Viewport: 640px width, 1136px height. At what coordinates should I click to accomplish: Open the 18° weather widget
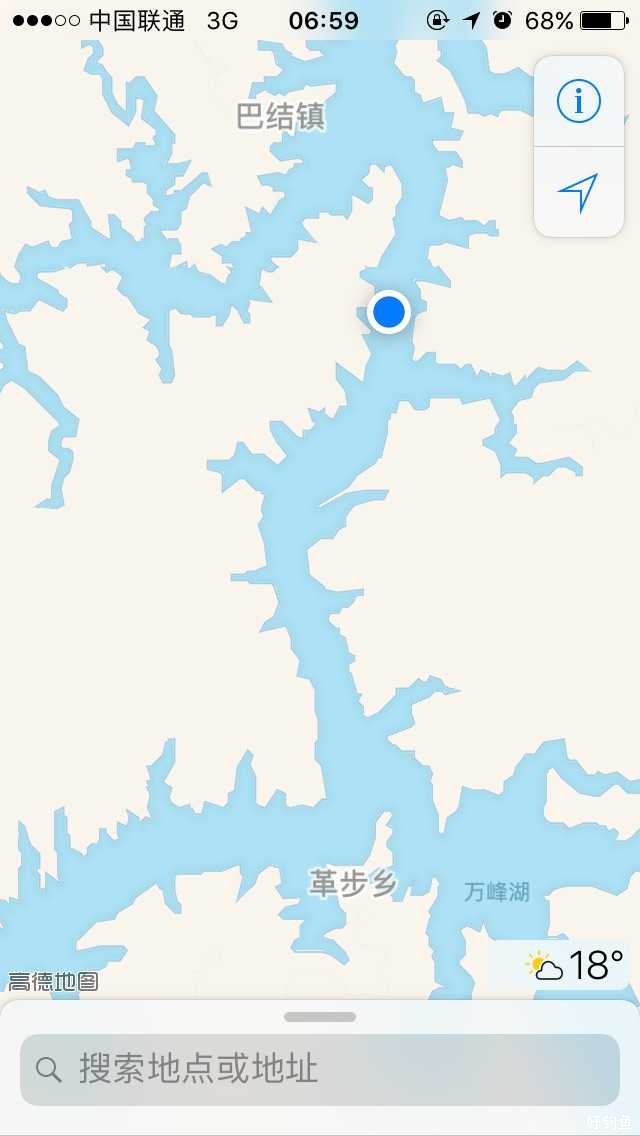click(575, 966)
